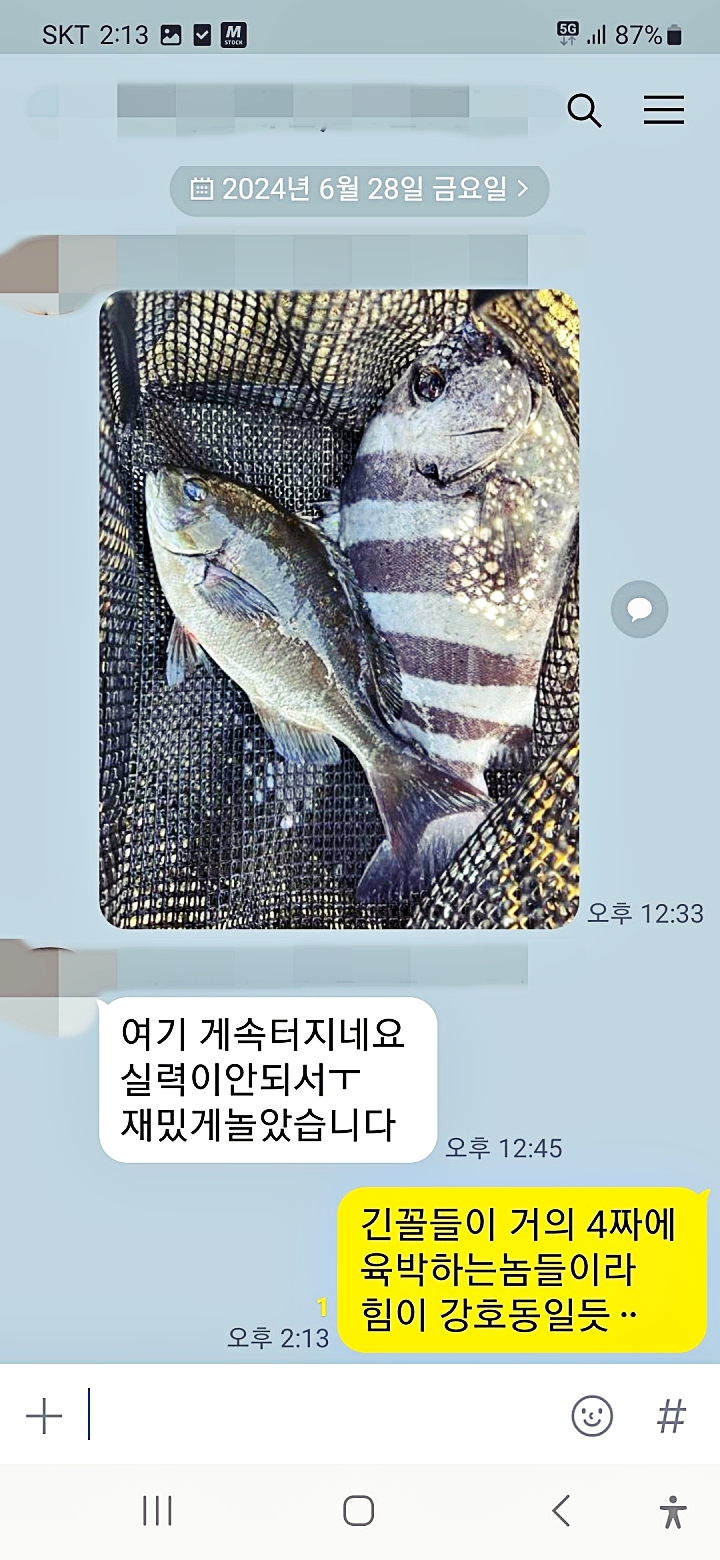Focus the message input field
This screenshot has width=720, height=1560.
coord(320,1416)
